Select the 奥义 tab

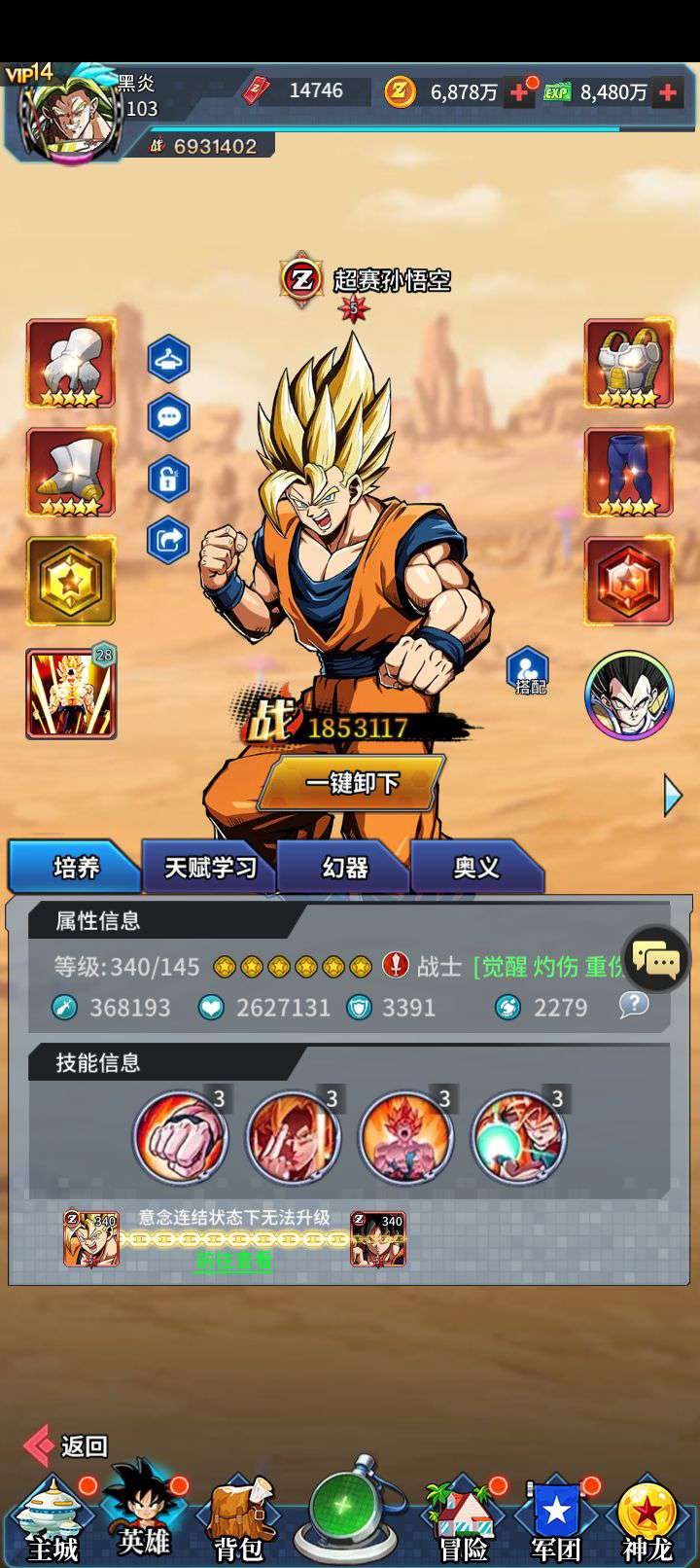pos(475,867)
